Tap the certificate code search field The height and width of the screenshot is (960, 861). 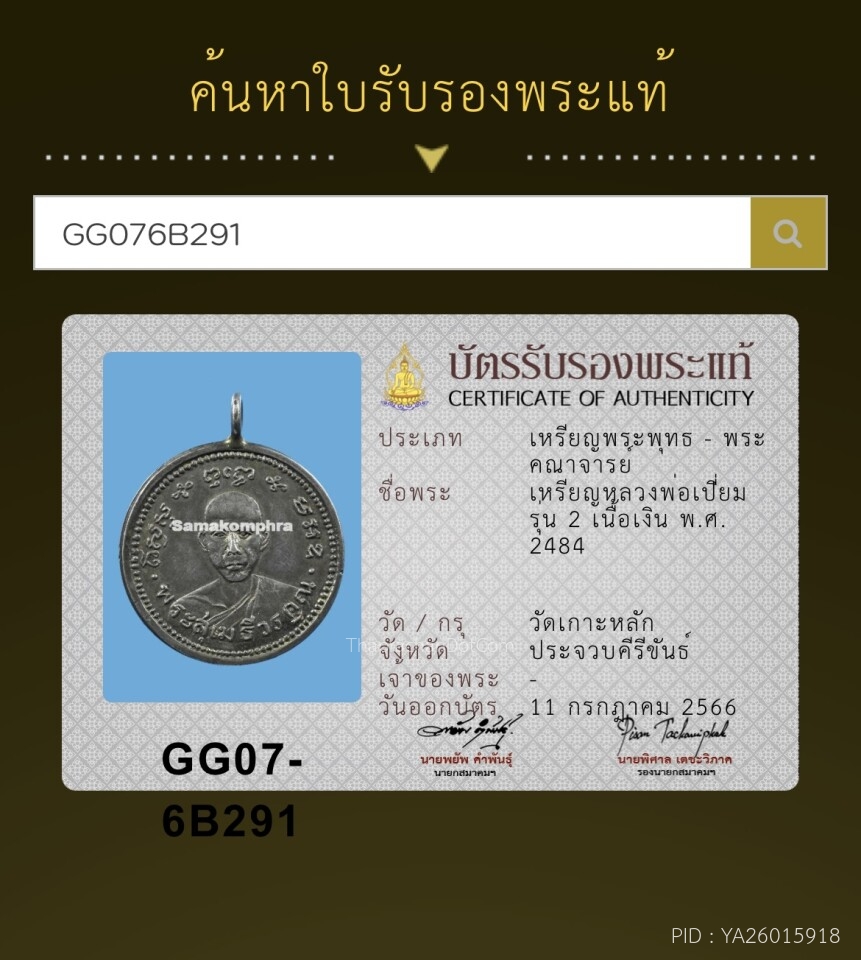[x=392, y=234]
